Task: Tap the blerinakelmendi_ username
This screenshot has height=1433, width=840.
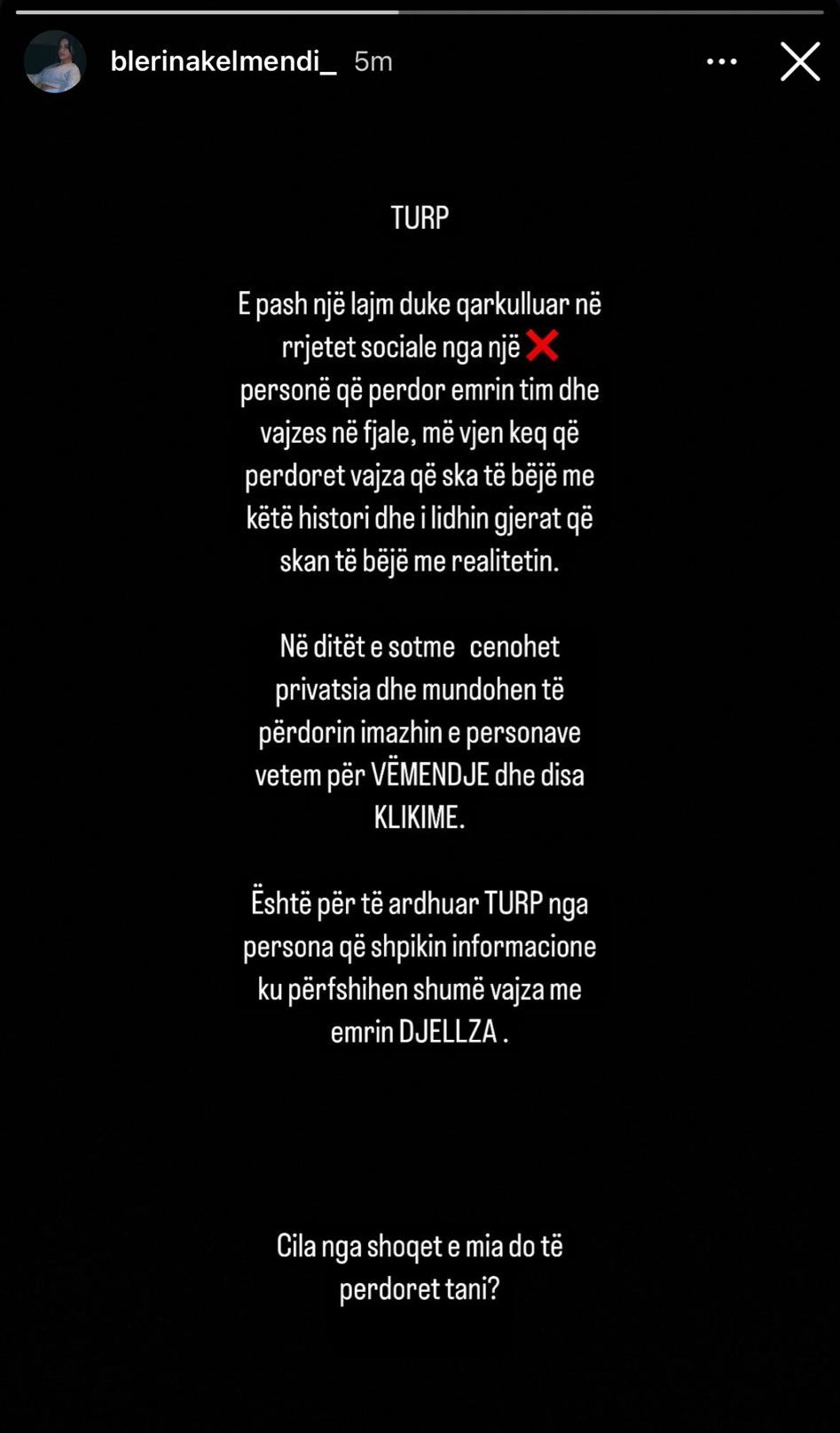Action: (x=224, y=61)
